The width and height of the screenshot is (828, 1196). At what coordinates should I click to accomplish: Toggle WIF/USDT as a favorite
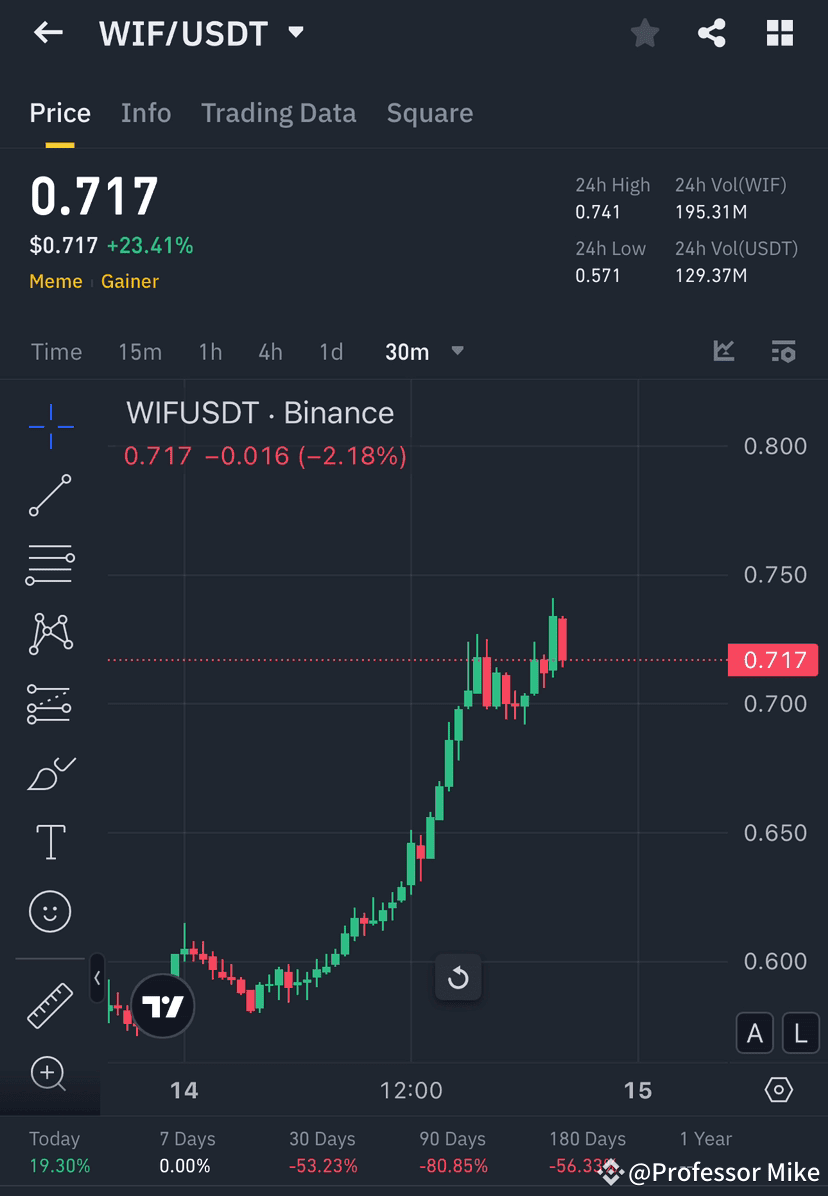click(x=644, y=33)
